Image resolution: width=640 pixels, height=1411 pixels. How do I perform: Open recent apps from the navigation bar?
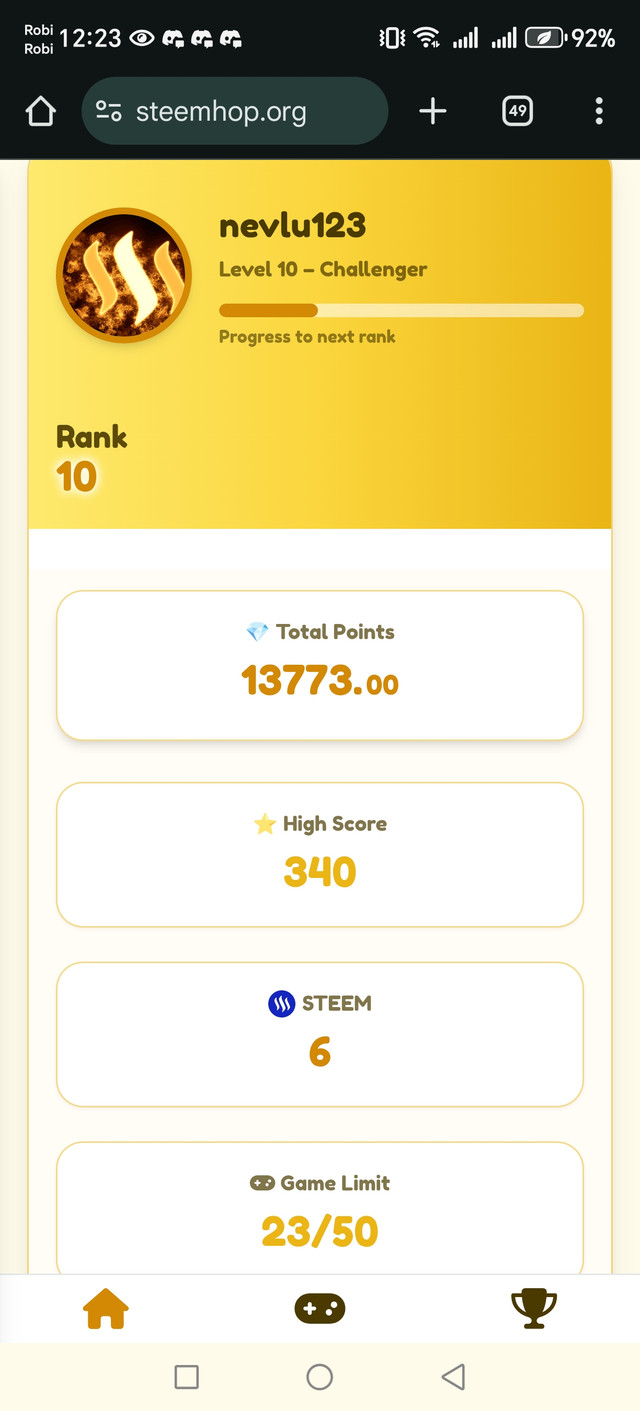tap(186, 1377)
